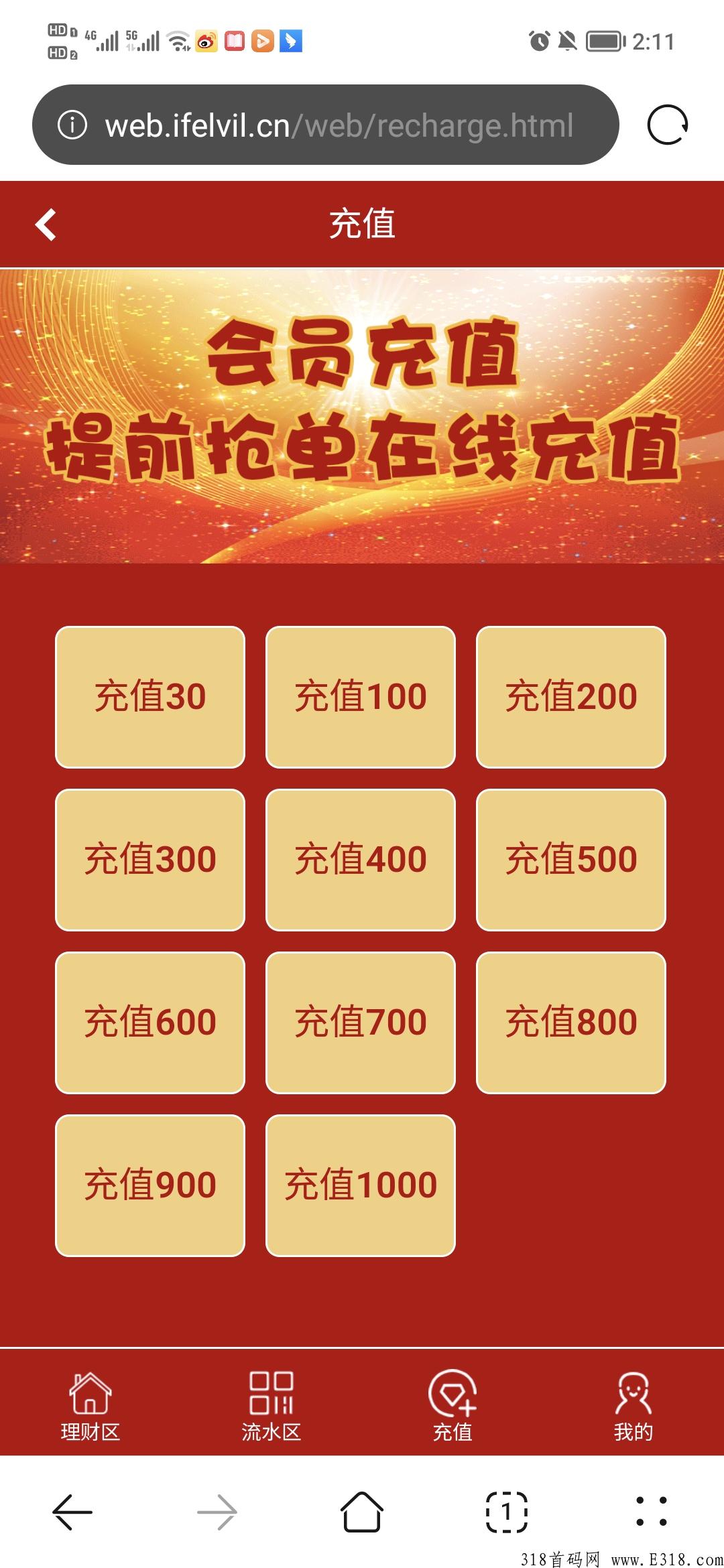Select the 充值1000 recharge option
This screenshot has width=724, height=1568.
360,1184
